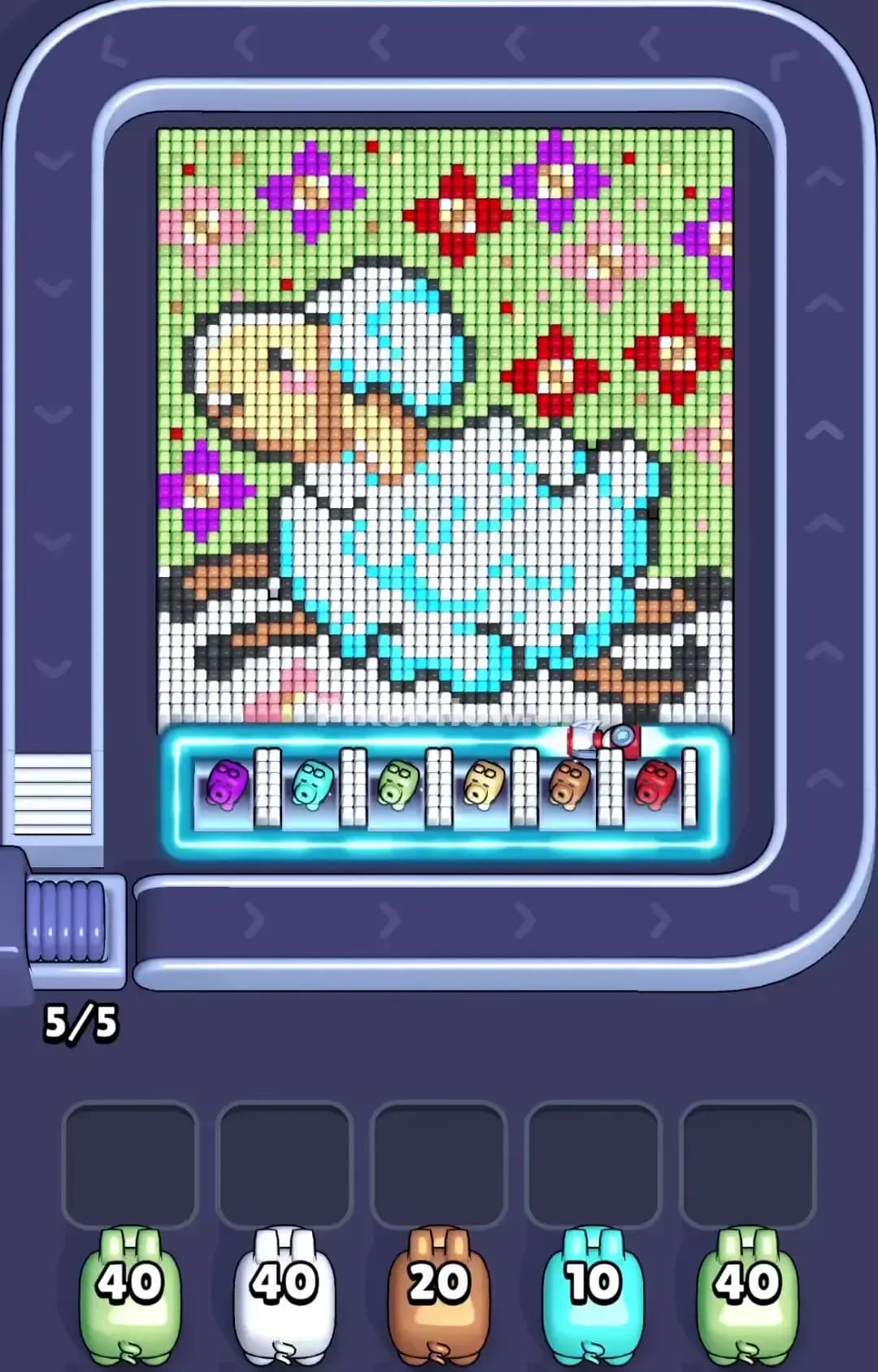
Task: Activate the rocket booster above the tray
Action: (x=602, y=736)
